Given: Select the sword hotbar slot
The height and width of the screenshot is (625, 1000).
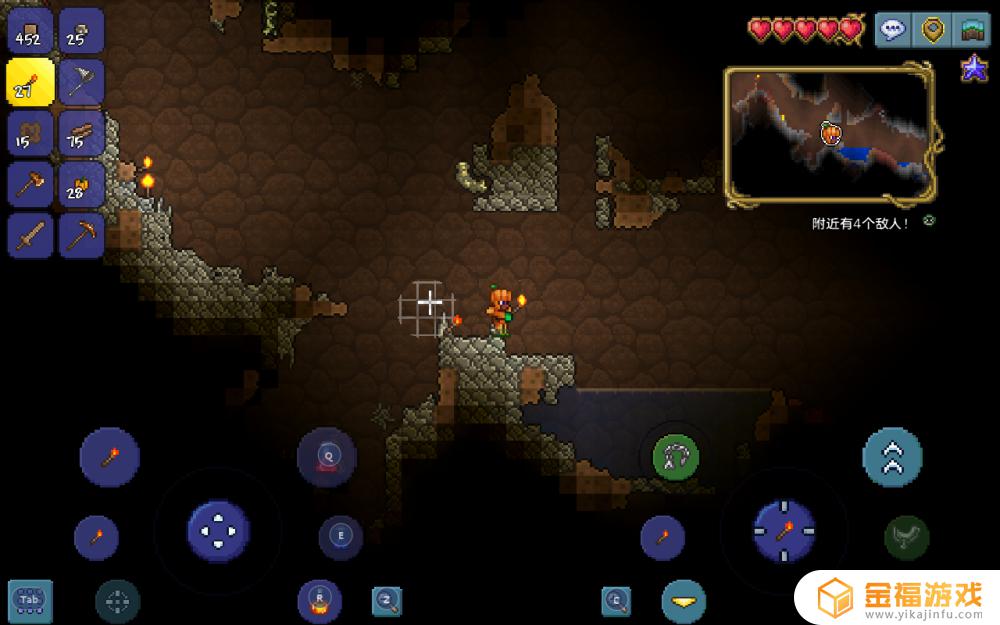Looking at the screenshot, I should tap(29, 236).
